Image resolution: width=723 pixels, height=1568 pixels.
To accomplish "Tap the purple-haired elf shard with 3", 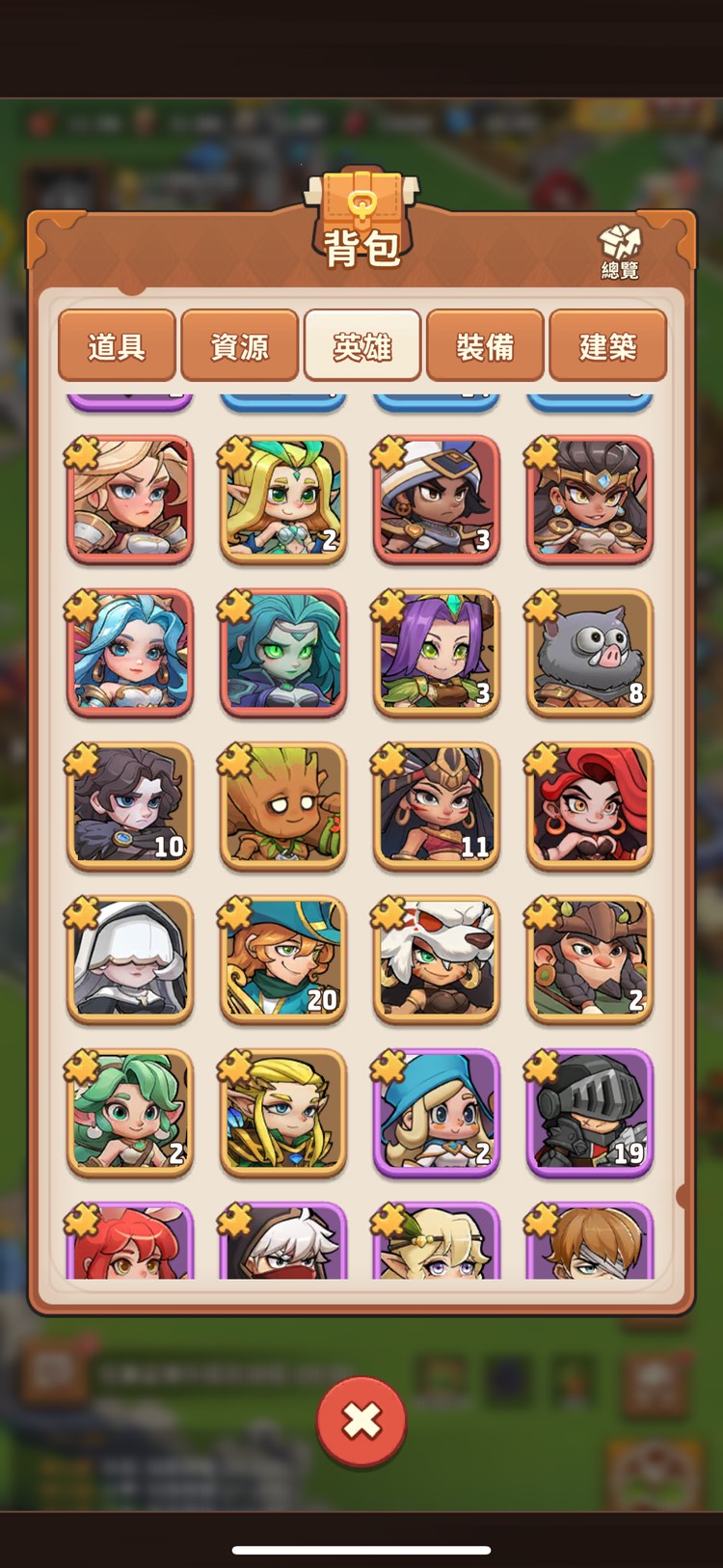I will tap(437, 653).
